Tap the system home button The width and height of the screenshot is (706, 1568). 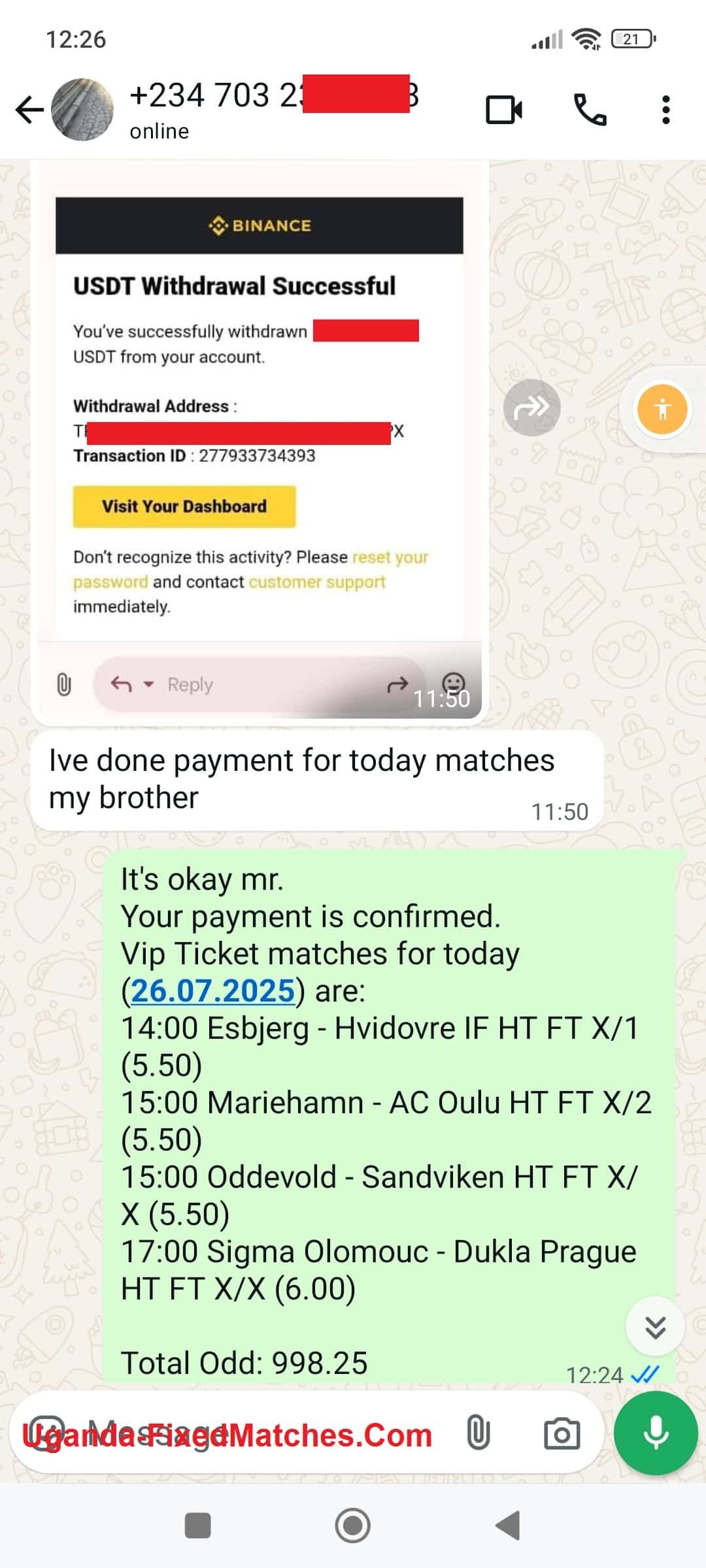point(353,1526)
